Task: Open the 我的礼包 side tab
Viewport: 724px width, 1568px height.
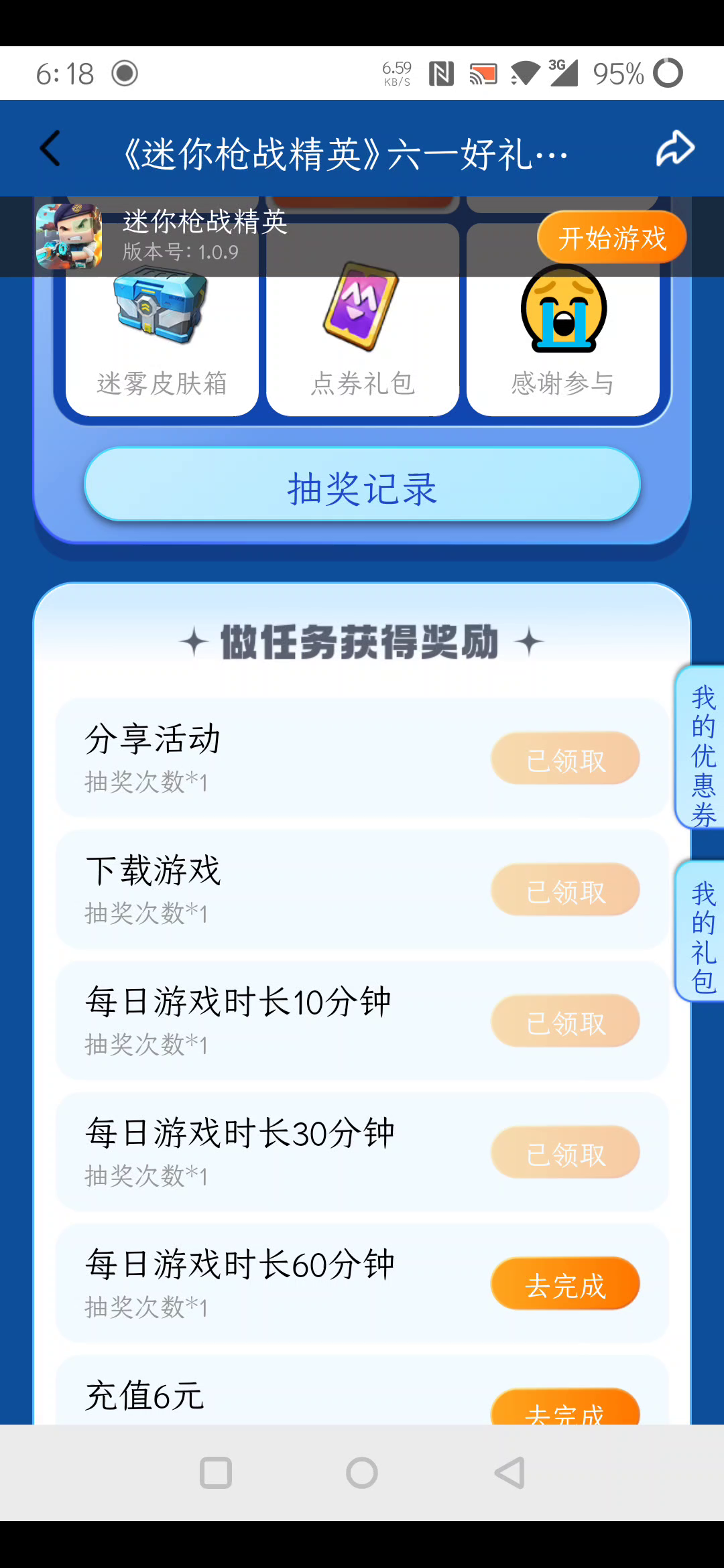Action: click(701, 933)
